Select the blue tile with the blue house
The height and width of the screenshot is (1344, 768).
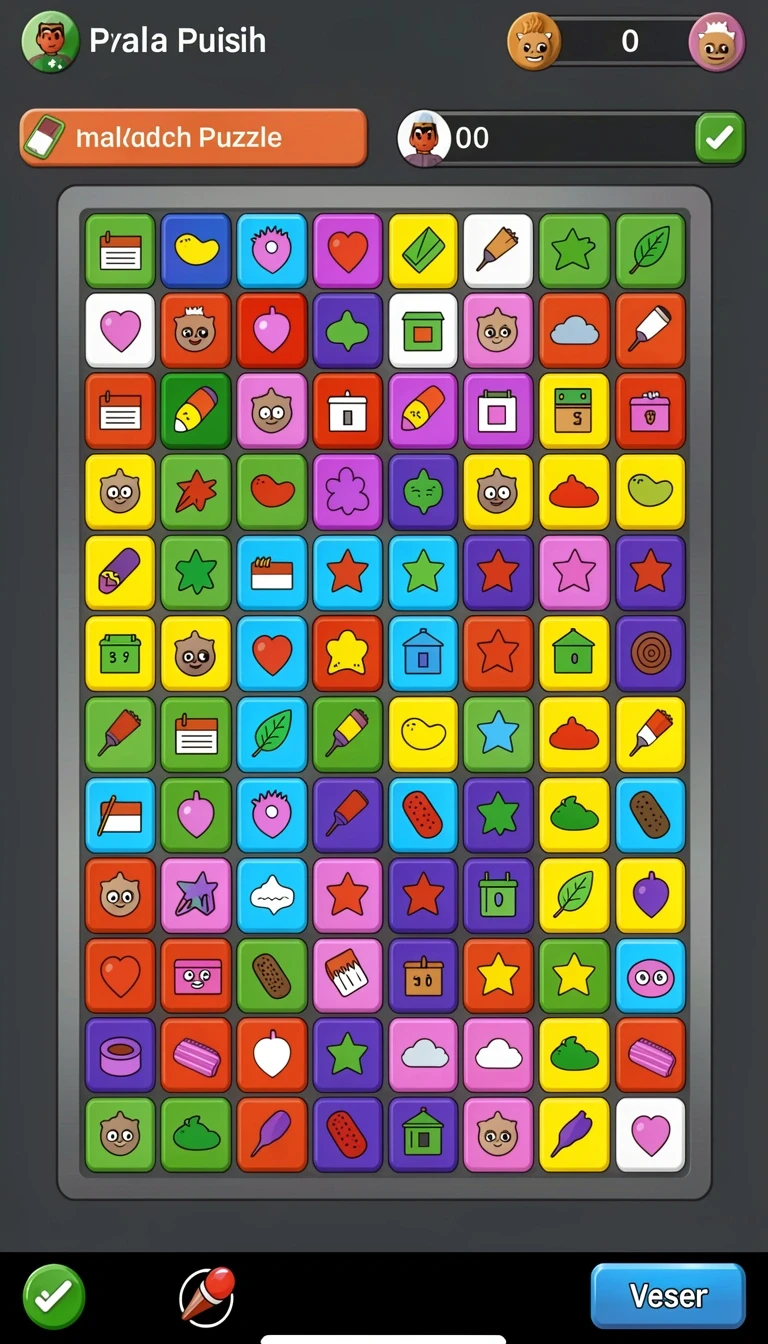(423, 653)
